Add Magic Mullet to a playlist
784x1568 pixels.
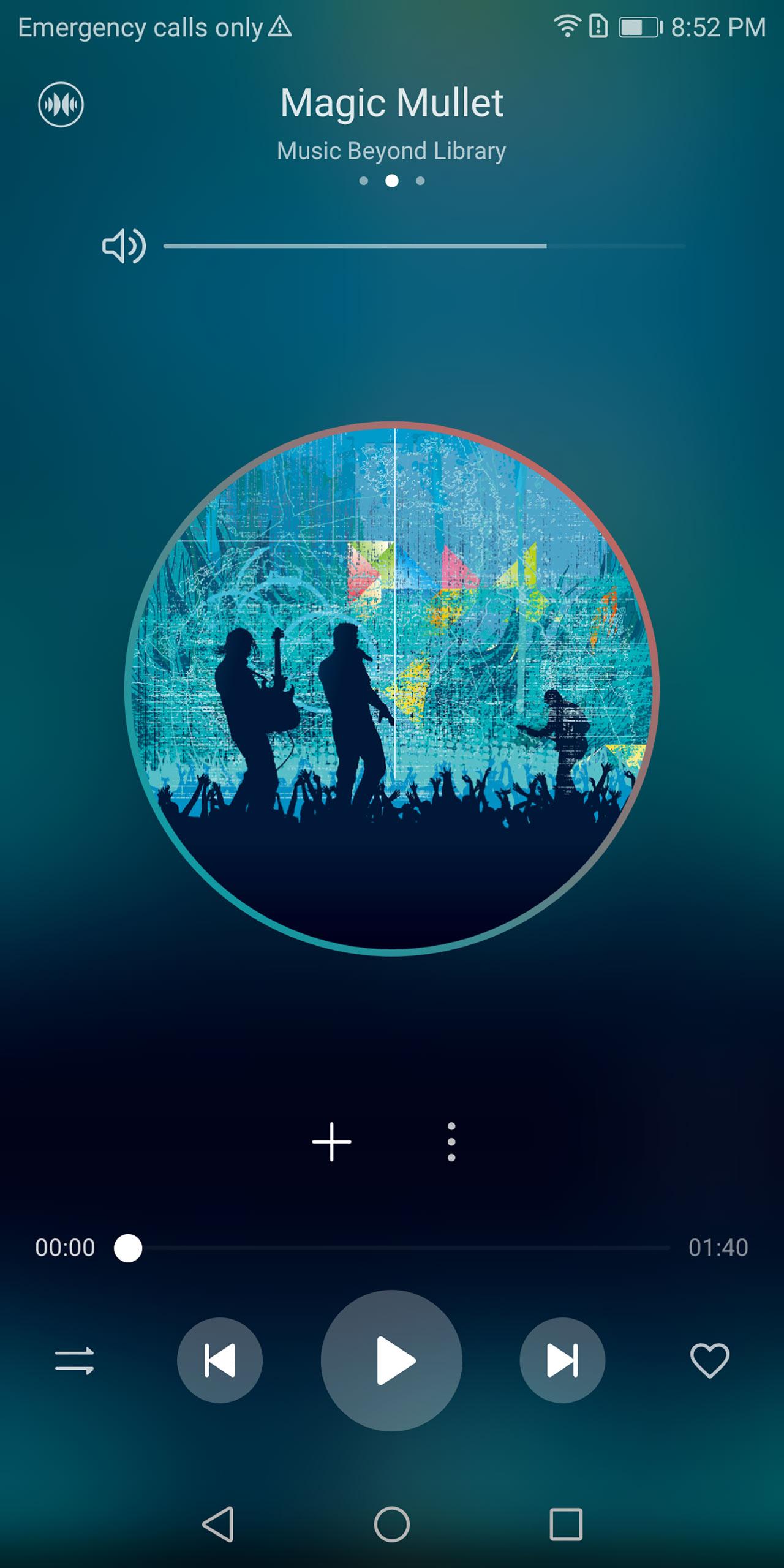[331, 1142]
